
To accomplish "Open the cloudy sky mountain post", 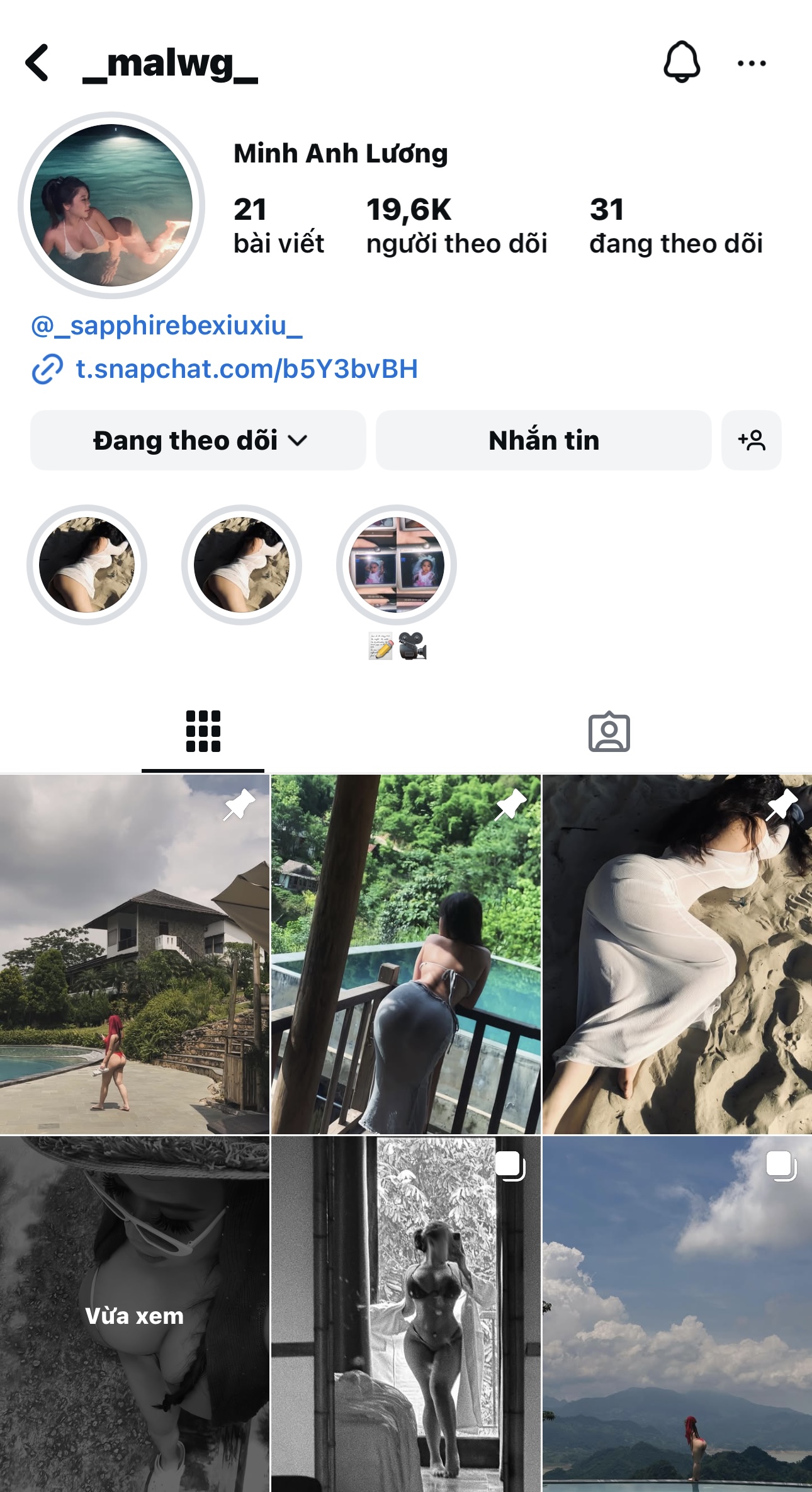I will pyautogui.click(x=677, y=1313).
